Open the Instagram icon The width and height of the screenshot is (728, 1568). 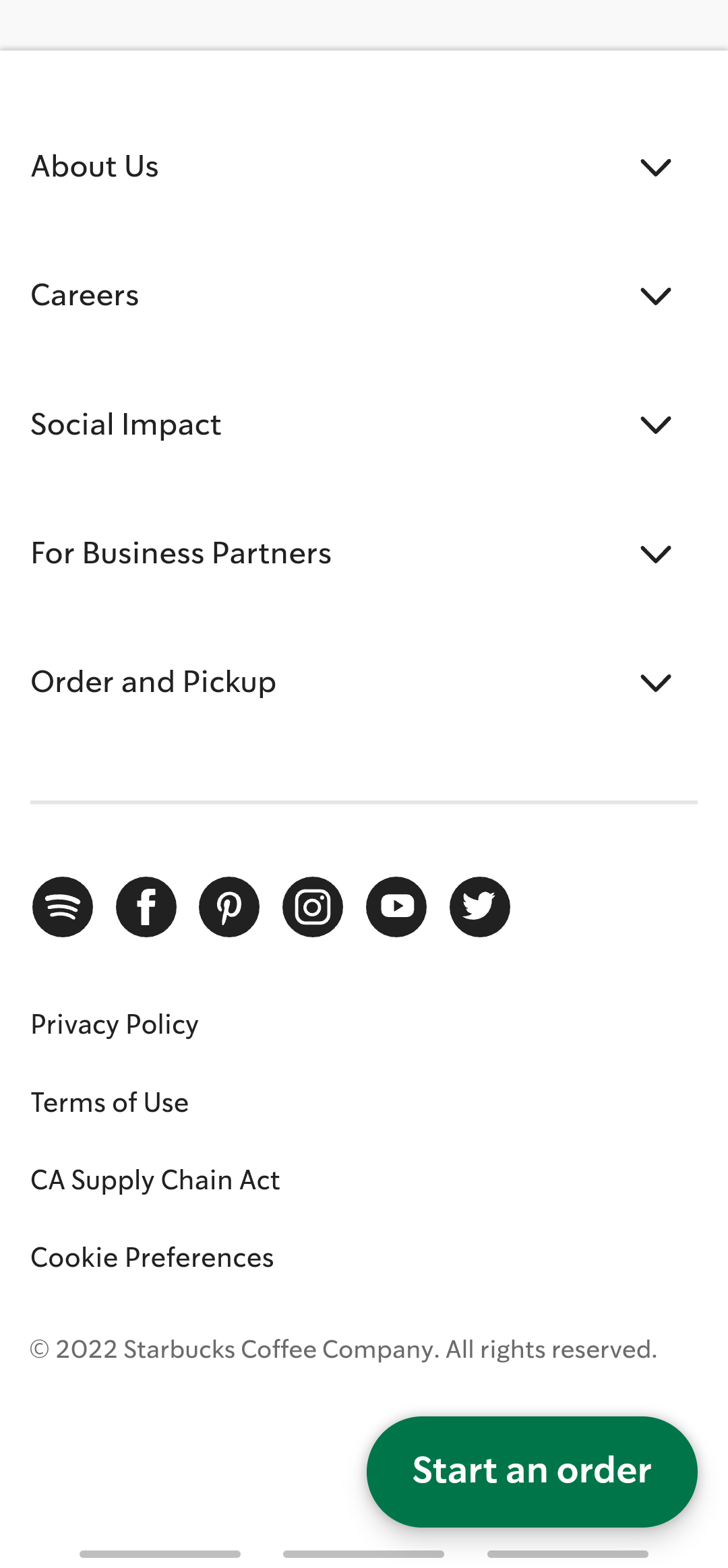[x=313, y=907]
